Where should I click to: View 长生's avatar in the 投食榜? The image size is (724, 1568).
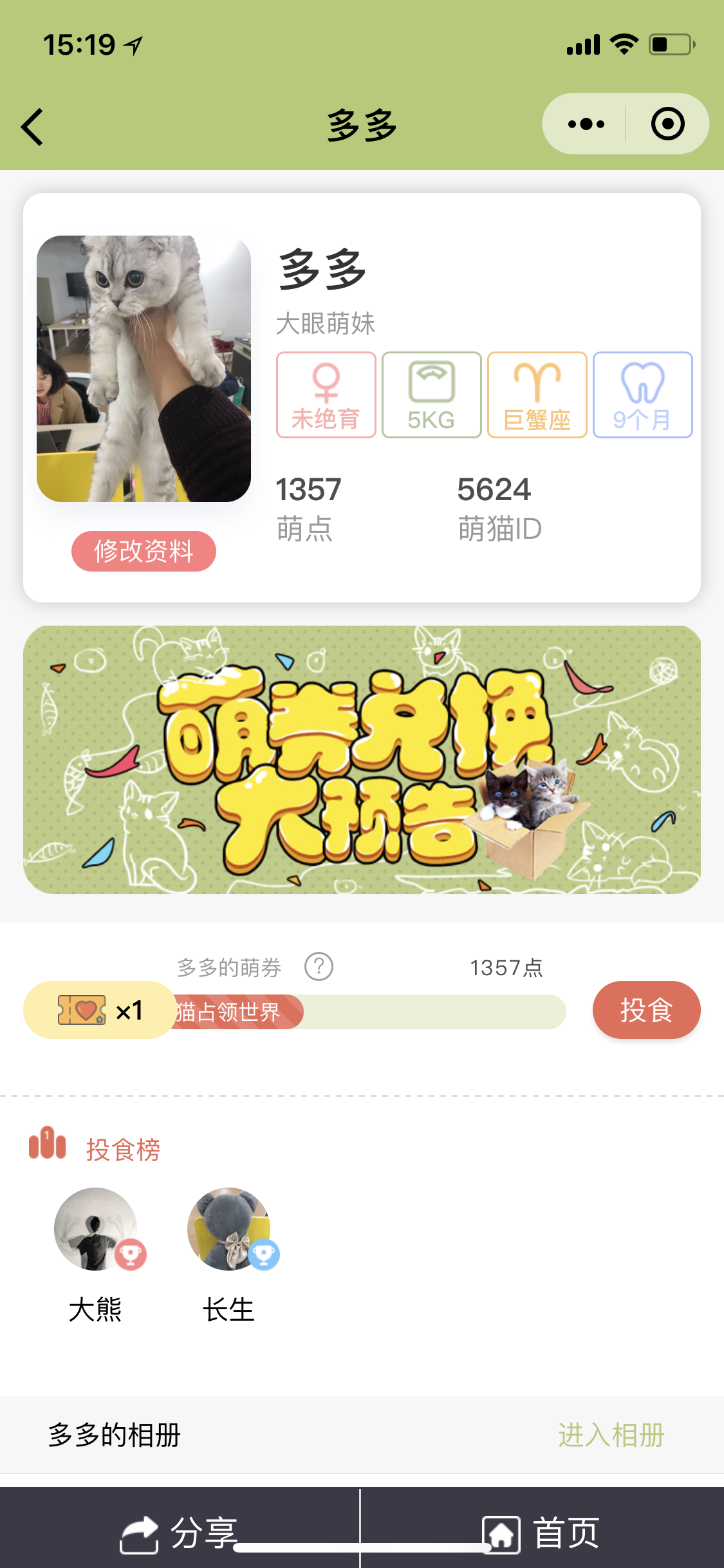coord(228,1229)
